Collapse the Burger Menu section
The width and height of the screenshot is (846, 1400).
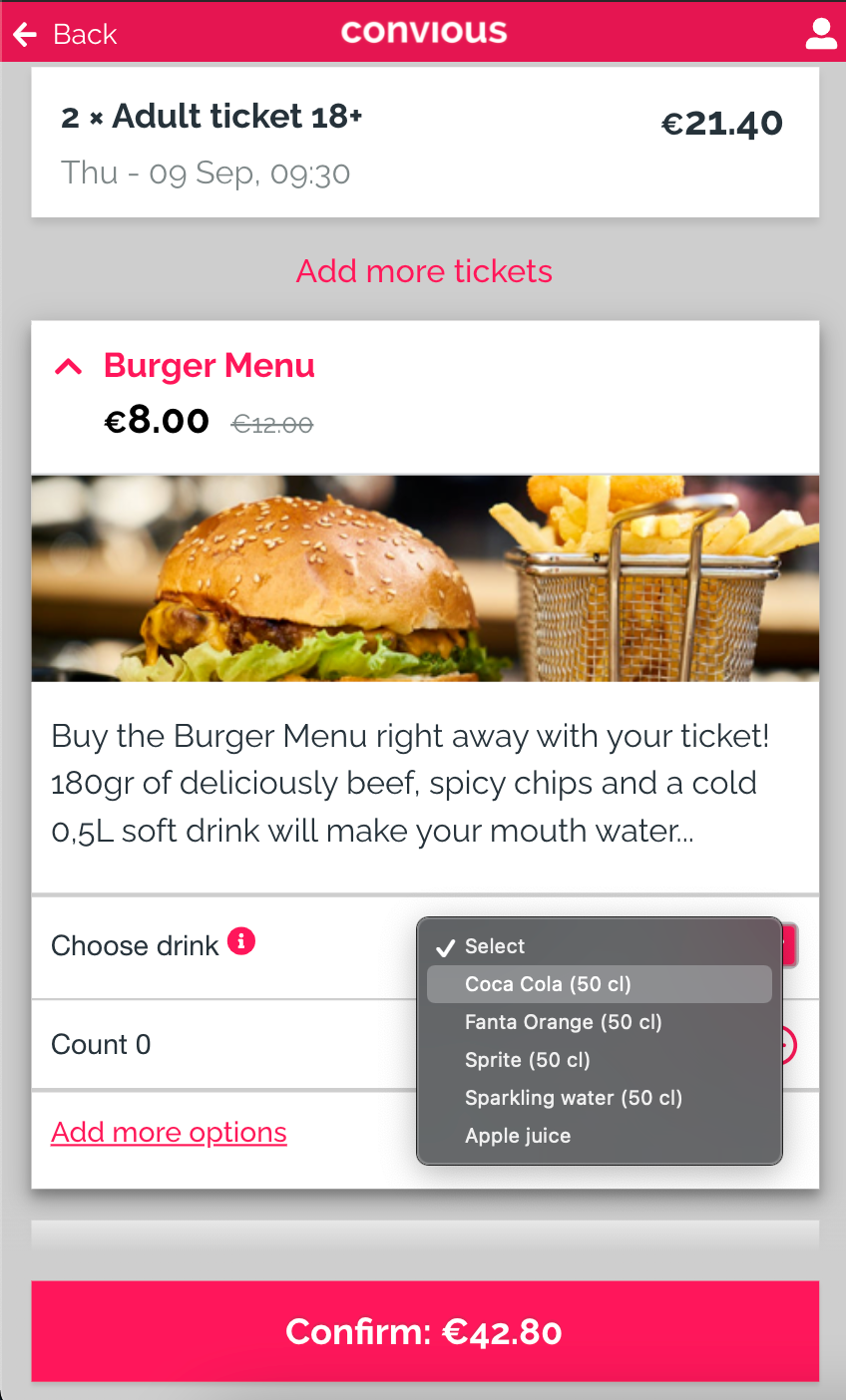click(68, 367)
